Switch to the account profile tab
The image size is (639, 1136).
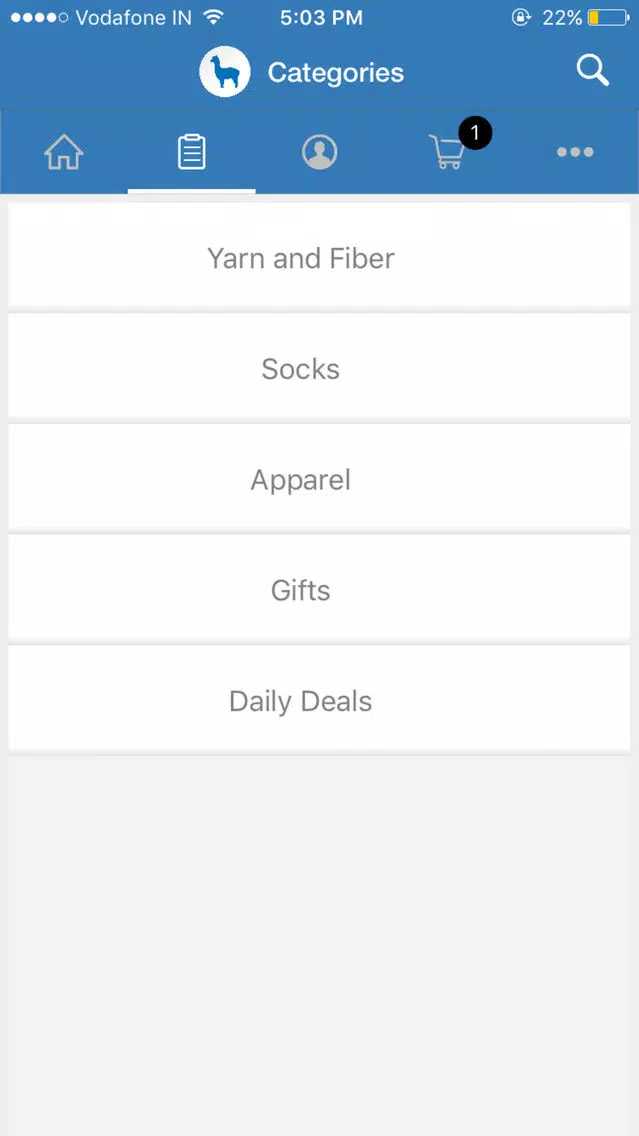click(x=320, y=152)
